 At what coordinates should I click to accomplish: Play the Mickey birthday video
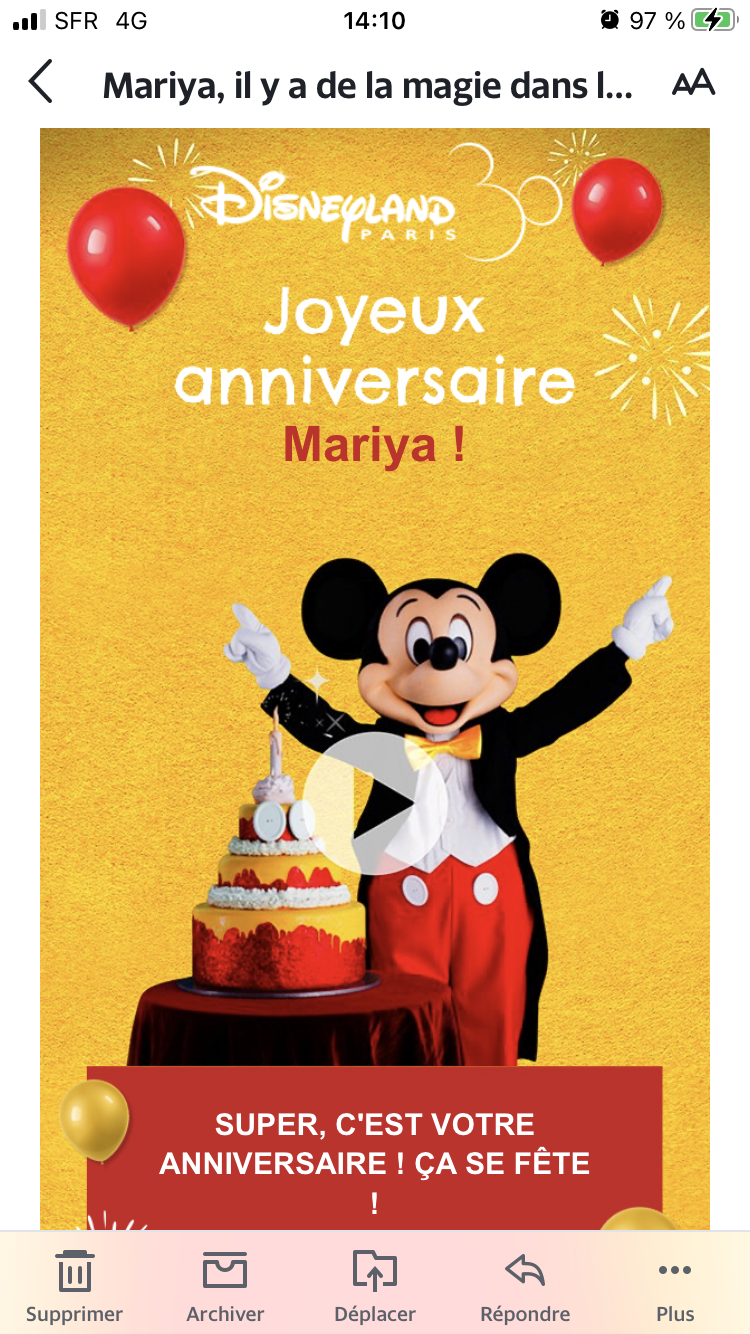tap(374, 803)
